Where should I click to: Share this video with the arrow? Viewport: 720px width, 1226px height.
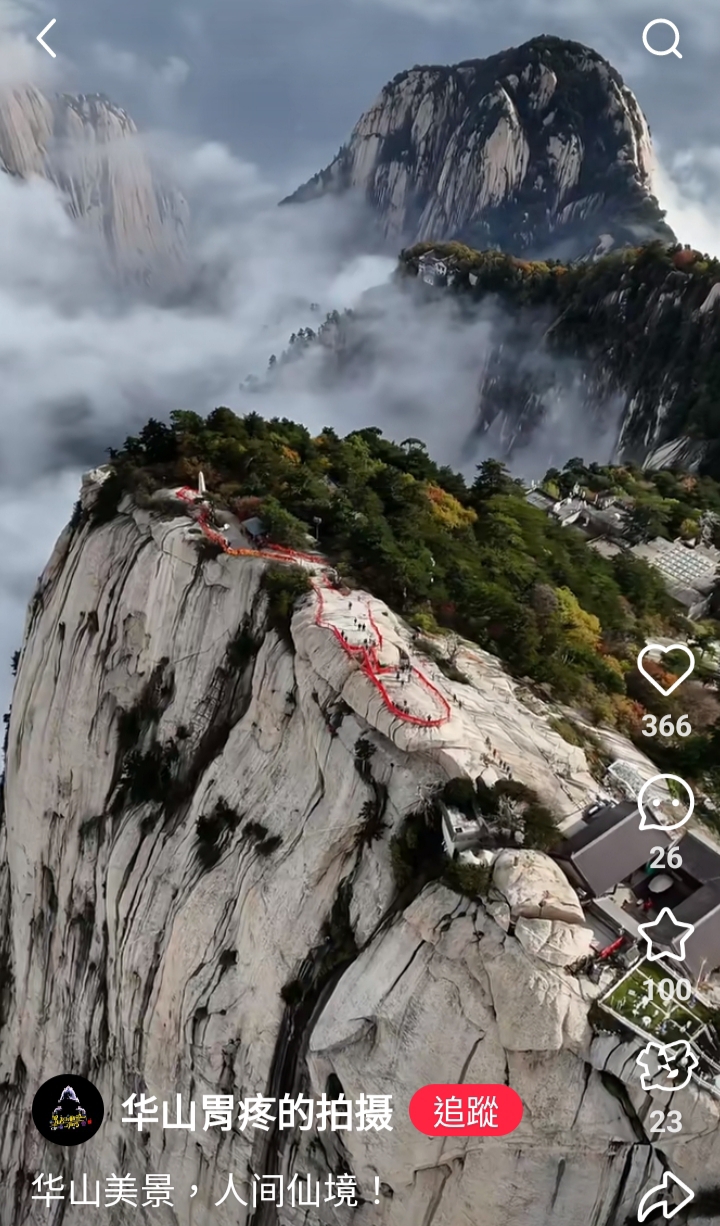click(x=666, y=1195)
